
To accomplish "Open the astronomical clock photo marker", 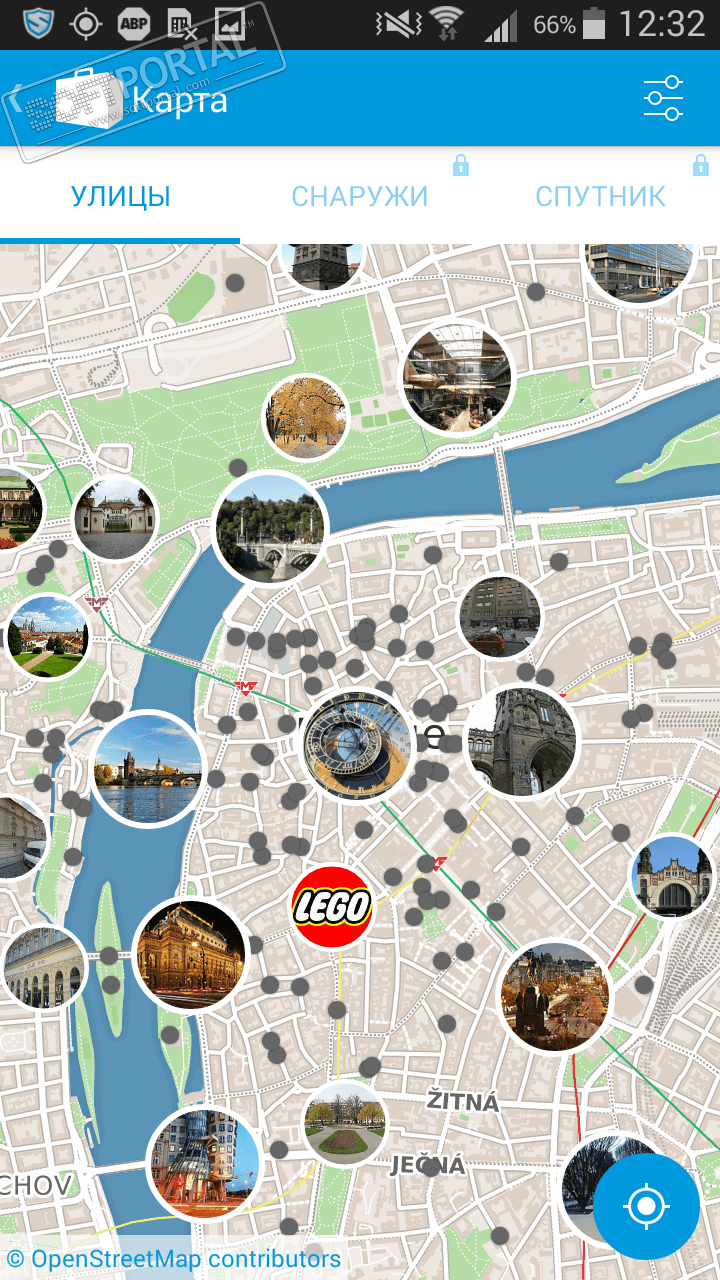I will 357,745.
